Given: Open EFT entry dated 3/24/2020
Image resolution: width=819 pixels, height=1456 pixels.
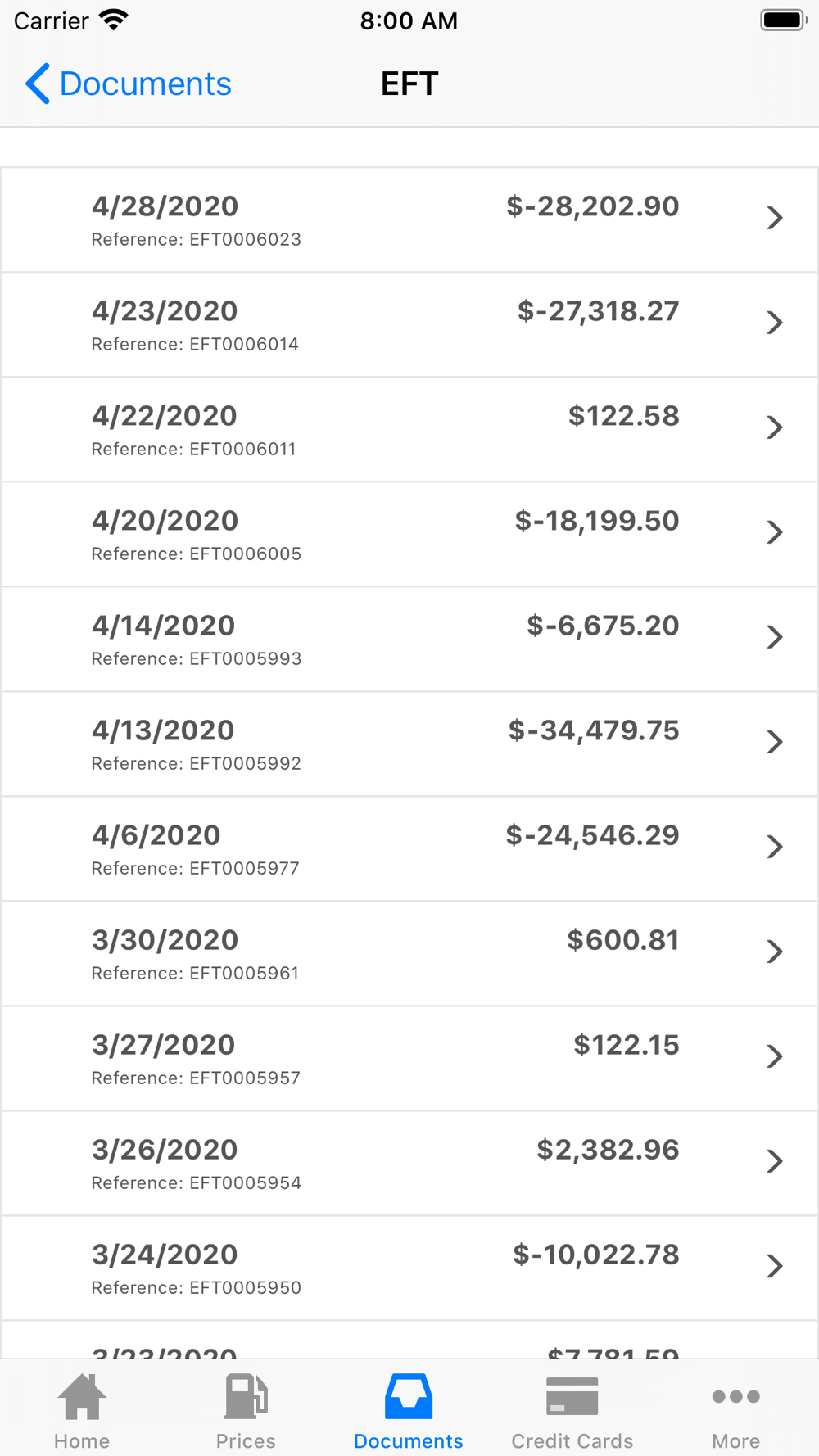Looking at the screenshot, I should pyautogui.click(x=409, y=1268).
